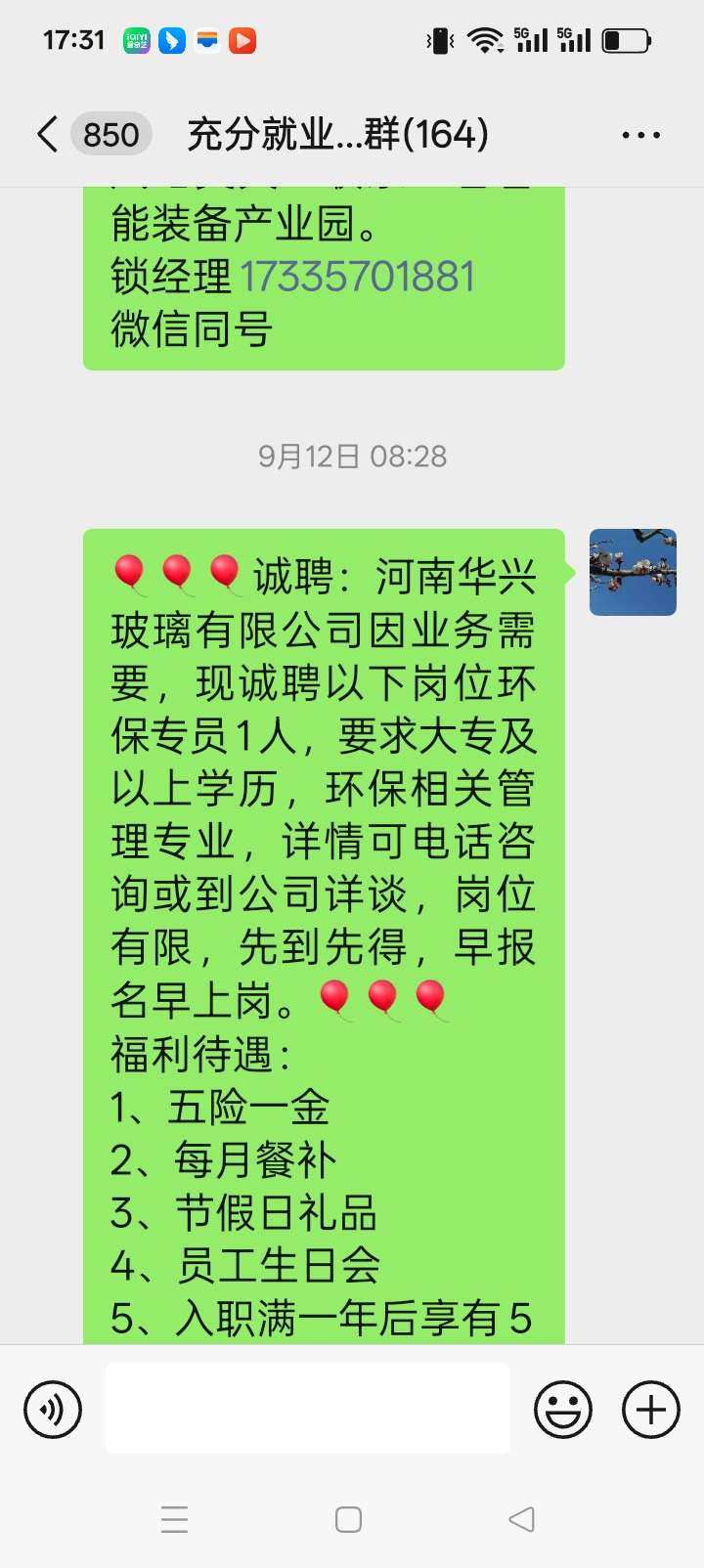Tap the system home button
This screenshot has width=704, height=1568.
348,1519
